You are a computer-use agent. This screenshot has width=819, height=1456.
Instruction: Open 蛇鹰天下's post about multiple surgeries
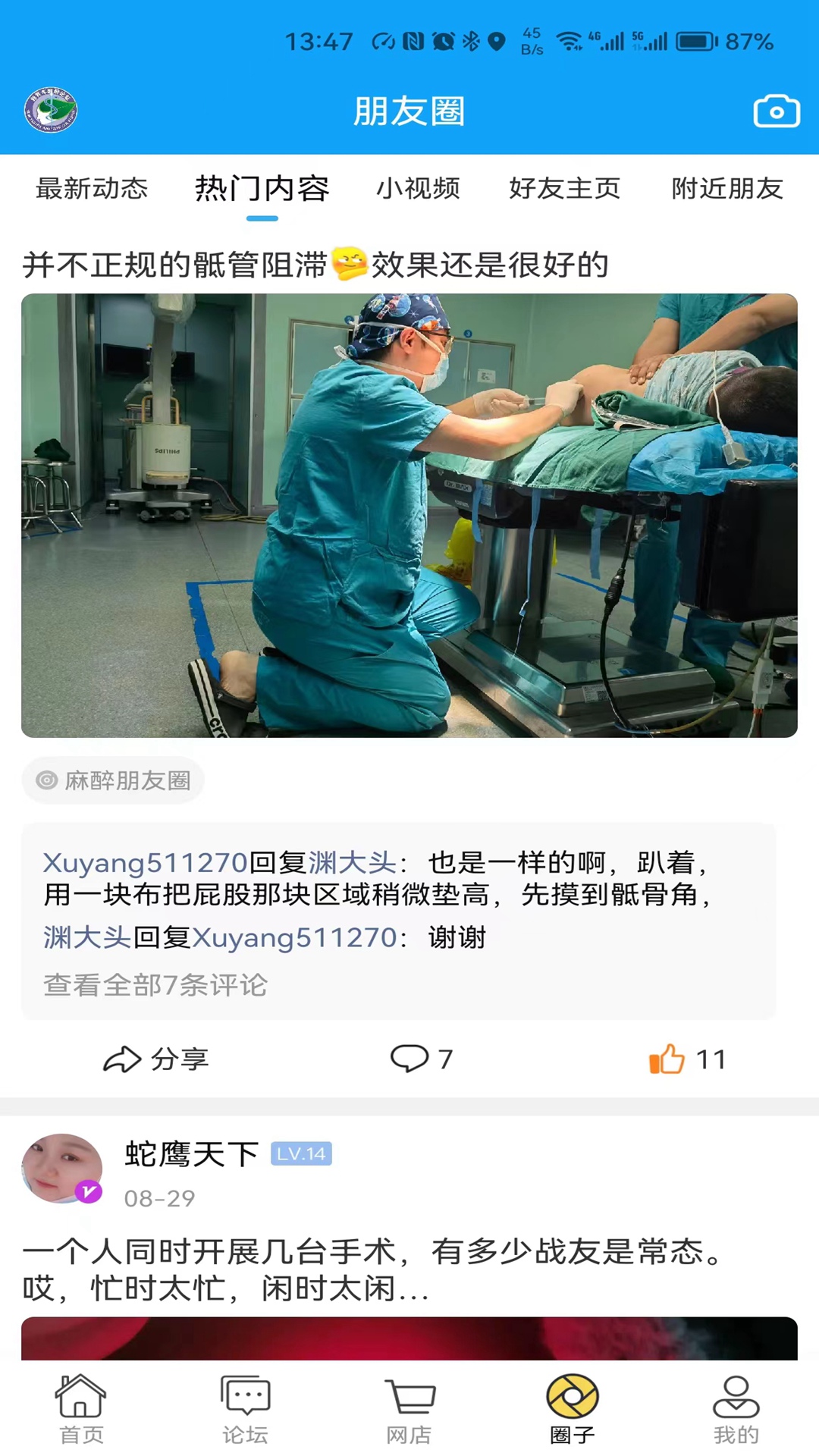pos(372,1269)
